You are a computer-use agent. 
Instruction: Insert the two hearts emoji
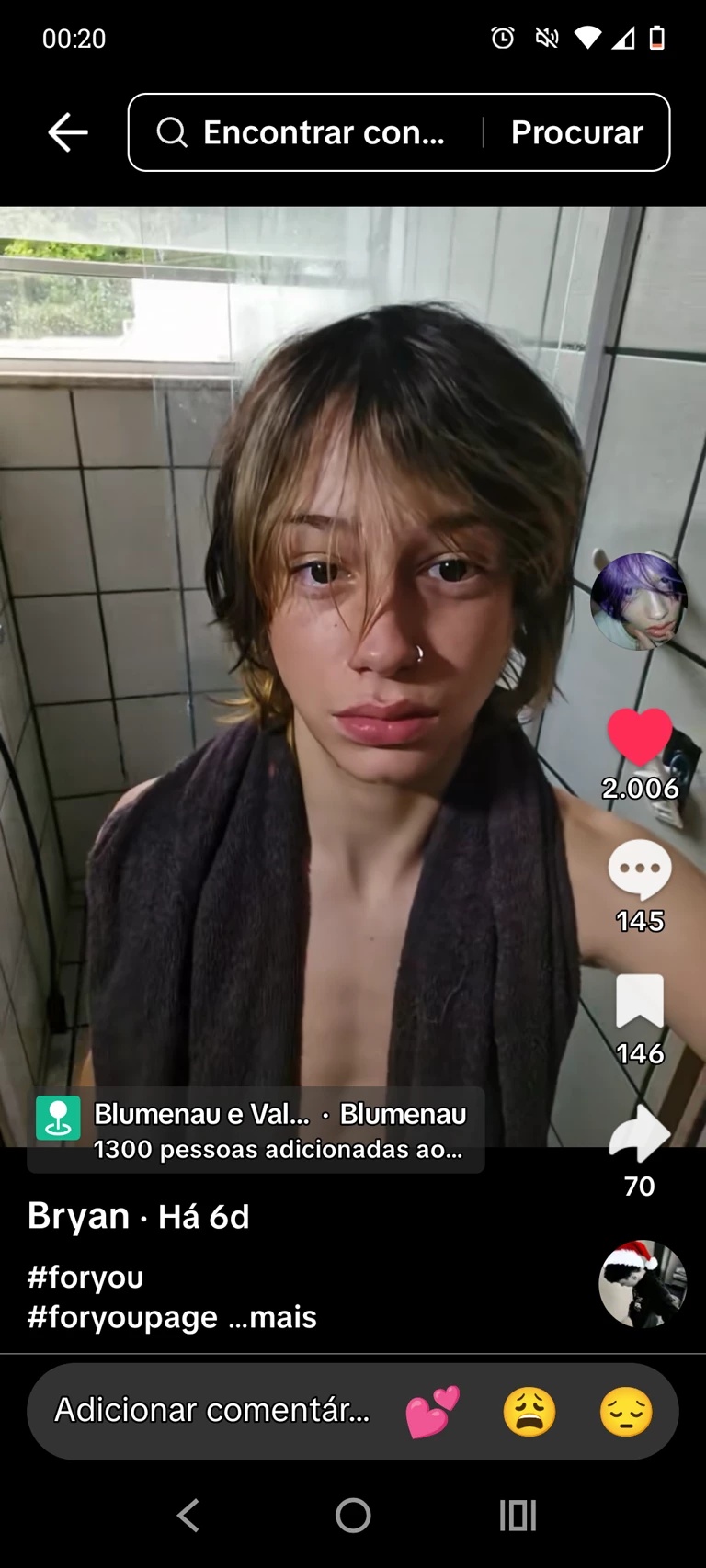(433, 1411)
